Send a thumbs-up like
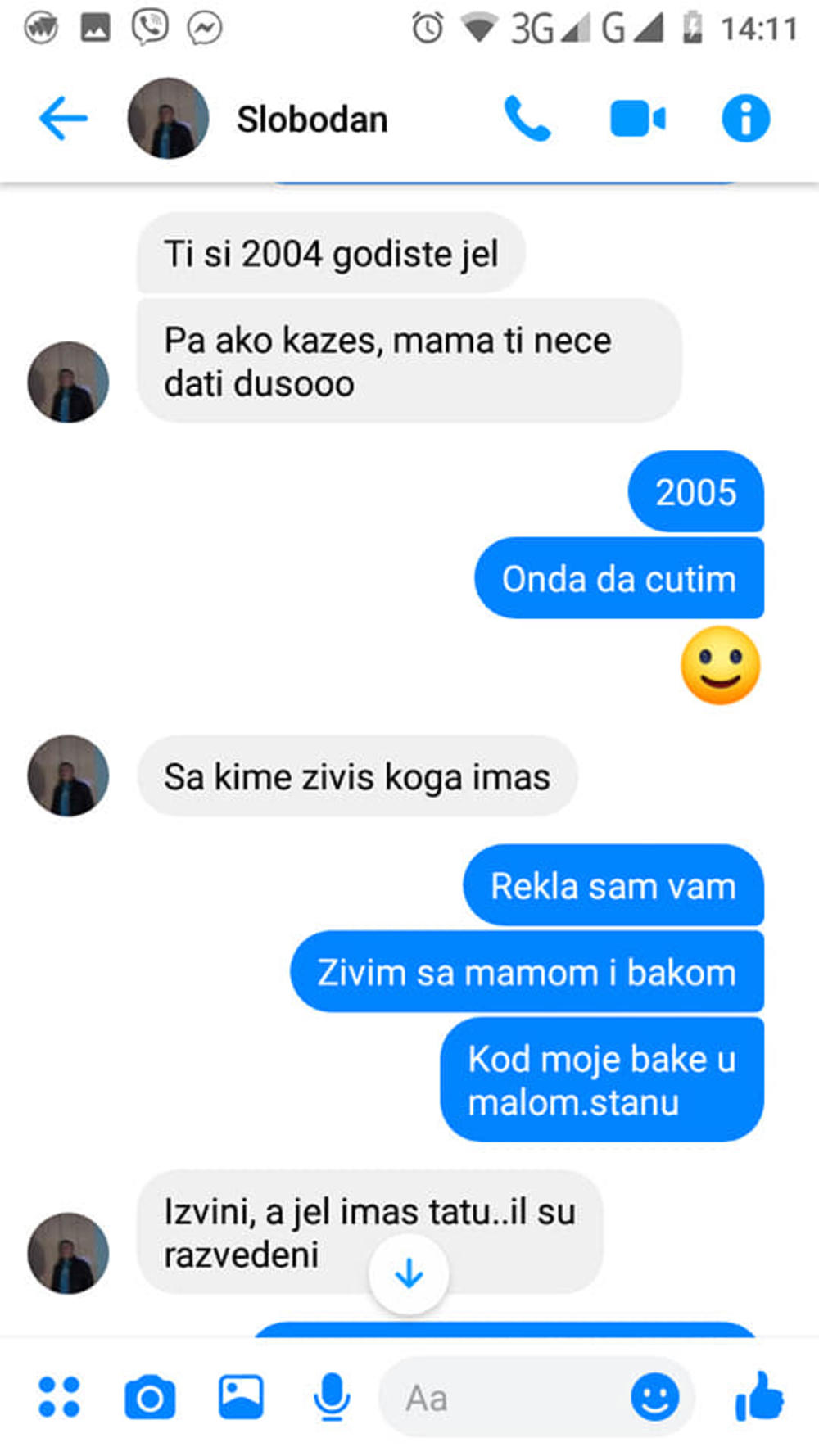819x1456 pixels. (x=759, y=1397)
